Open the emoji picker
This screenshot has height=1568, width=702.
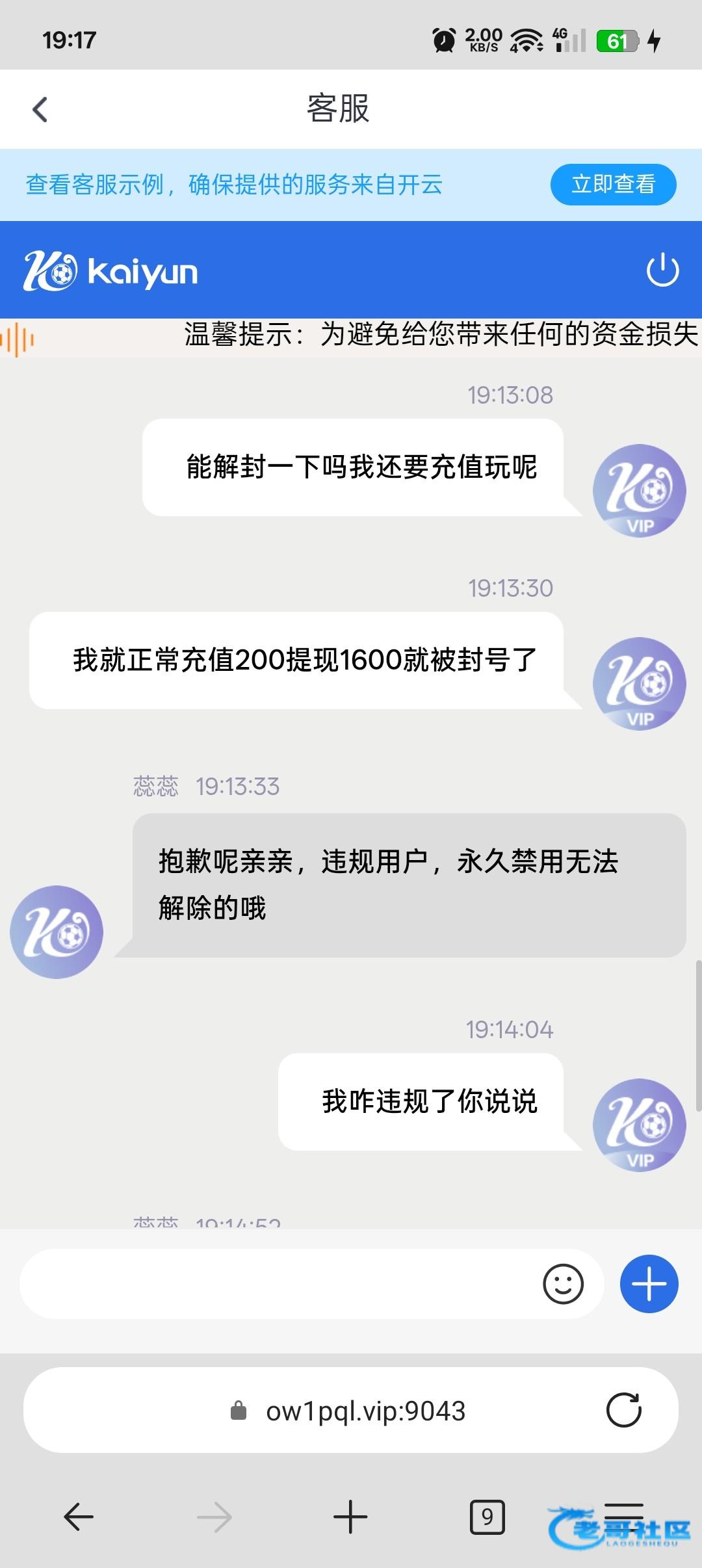563,1284
